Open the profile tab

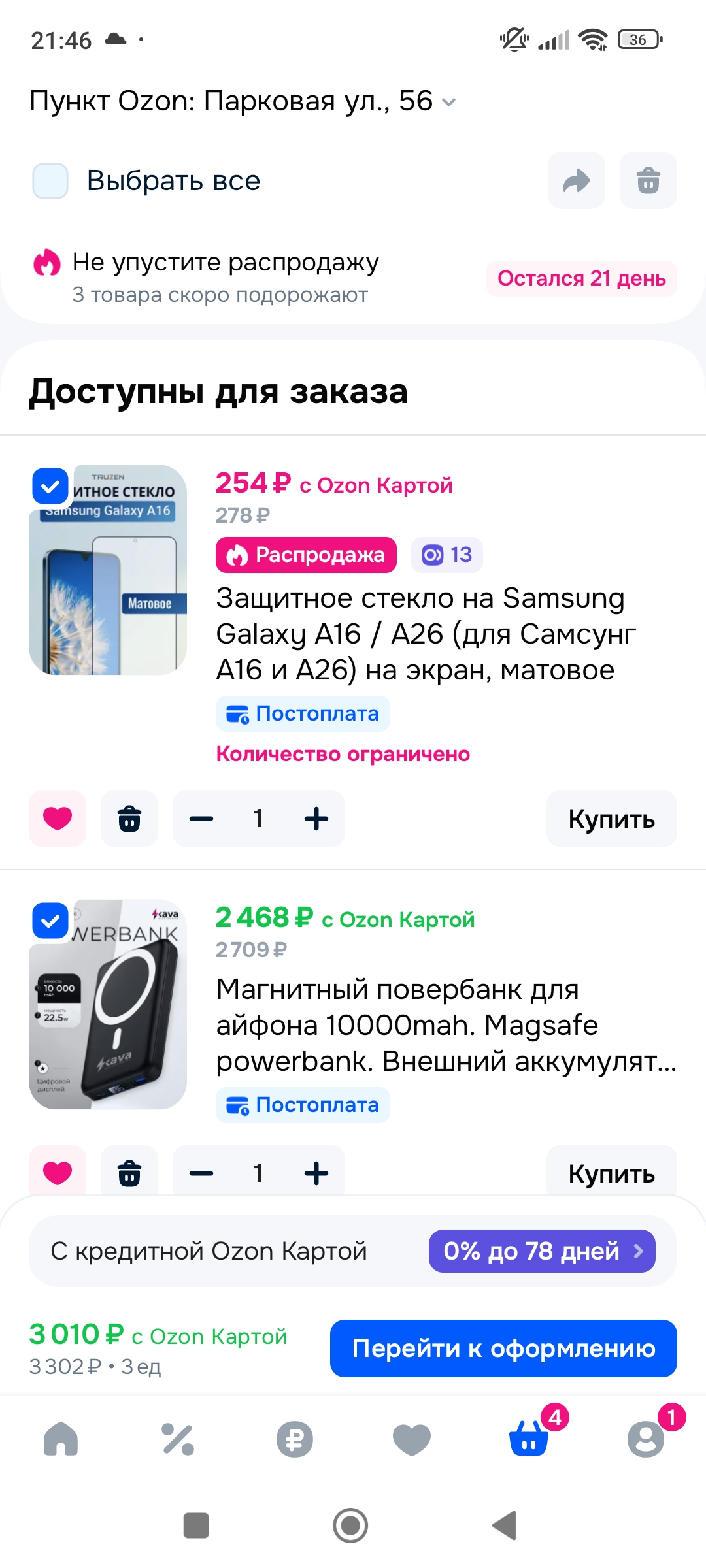647,1439
